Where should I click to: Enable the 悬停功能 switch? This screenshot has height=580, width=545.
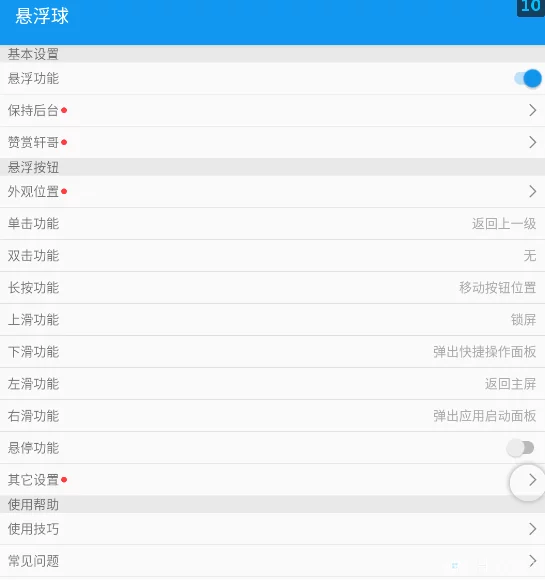click(520, 448)
